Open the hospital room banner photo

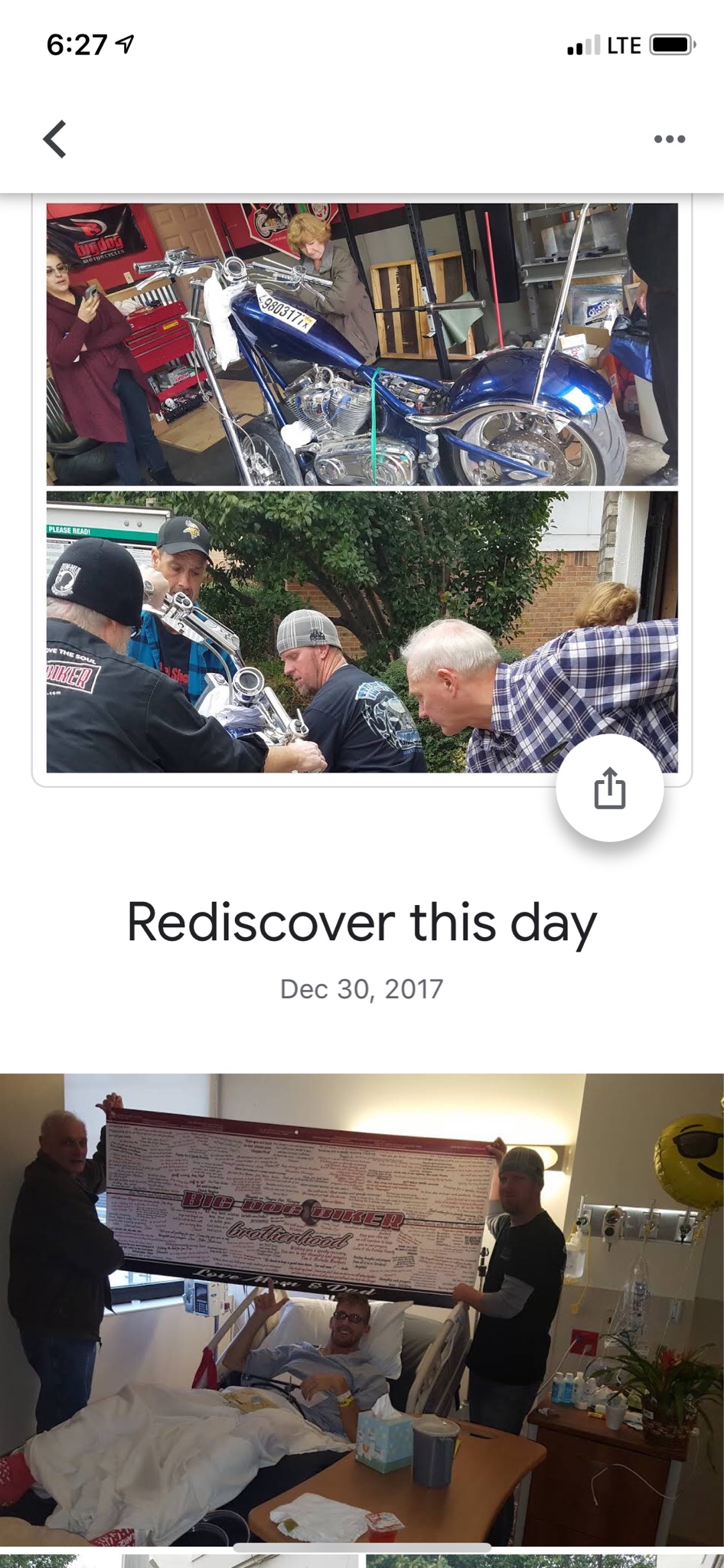[362, 1309]
